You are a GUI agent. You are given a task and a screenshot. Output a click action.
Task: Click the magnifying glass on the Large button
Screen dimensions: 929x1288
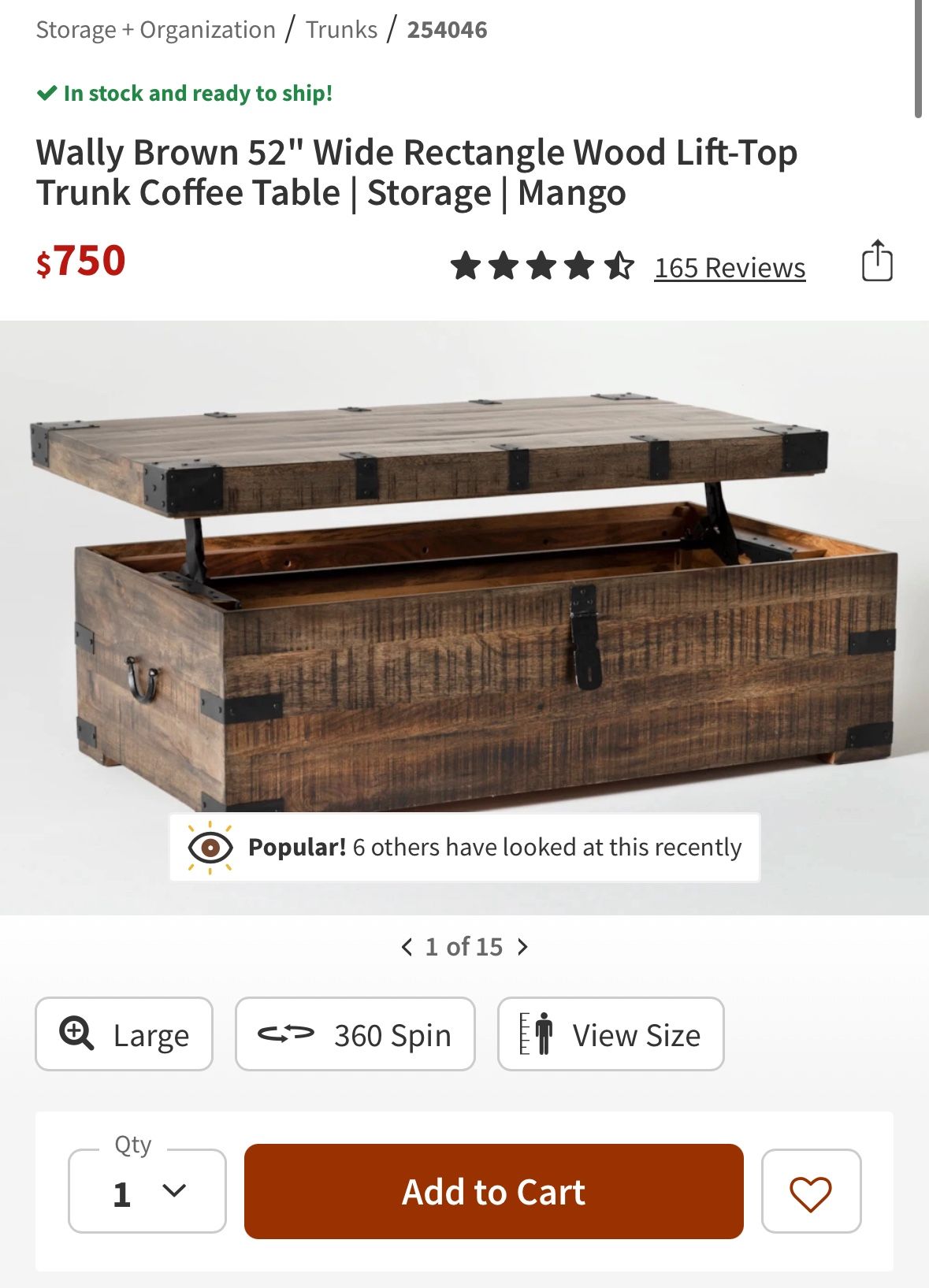(x=75, y=1034)
